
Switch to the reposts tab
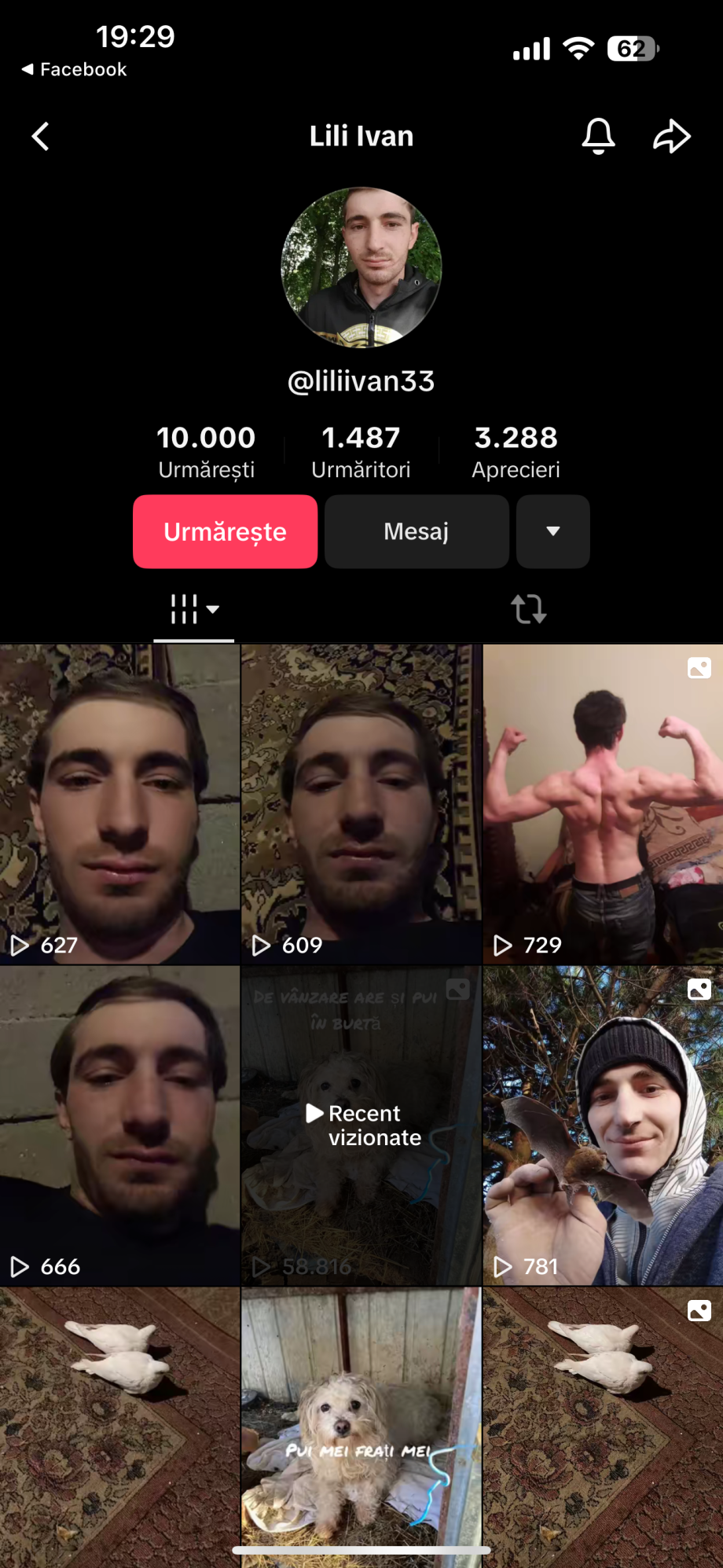[x=529, y=609]
